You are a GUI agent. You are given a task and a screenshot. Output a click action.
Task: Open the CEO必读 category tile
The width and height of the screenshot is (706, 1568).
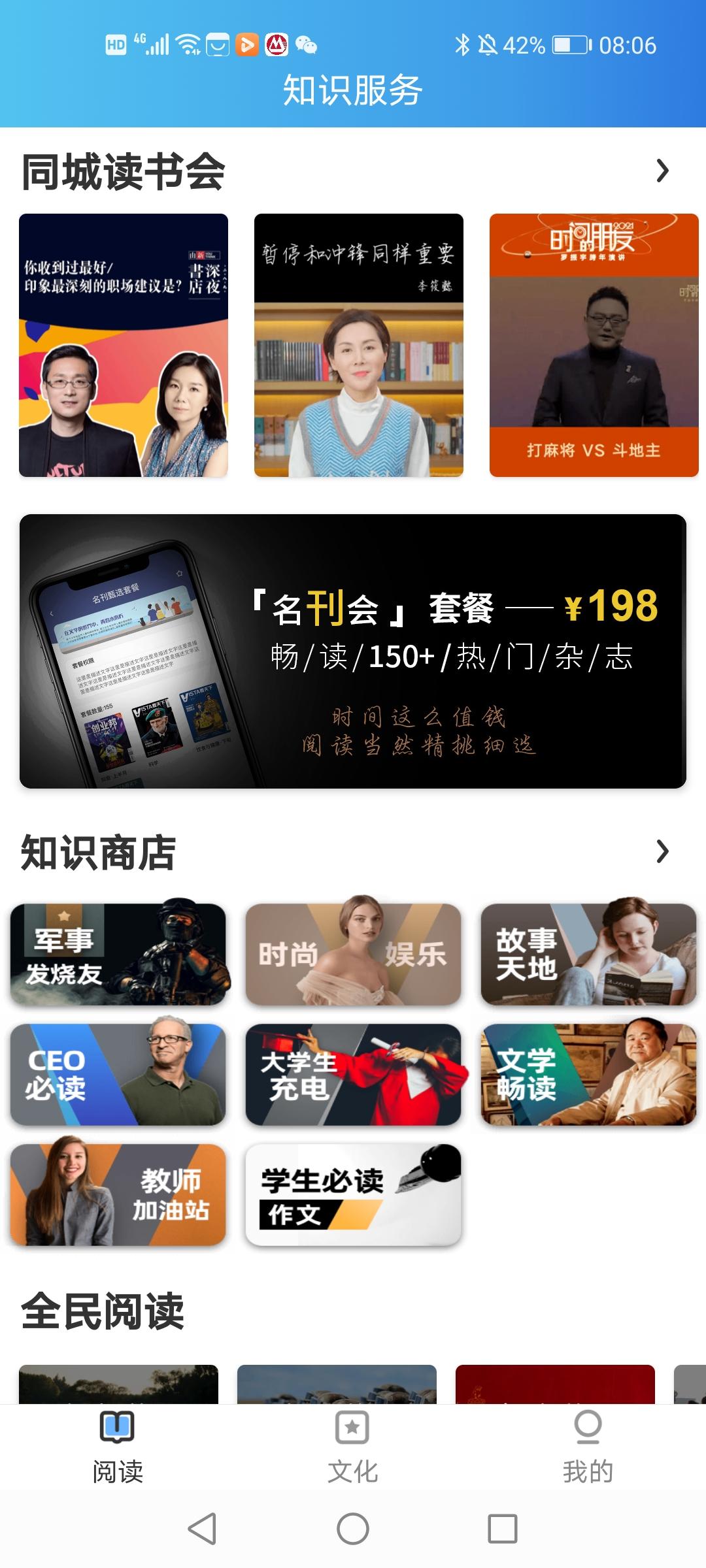tap(118, 1074)
